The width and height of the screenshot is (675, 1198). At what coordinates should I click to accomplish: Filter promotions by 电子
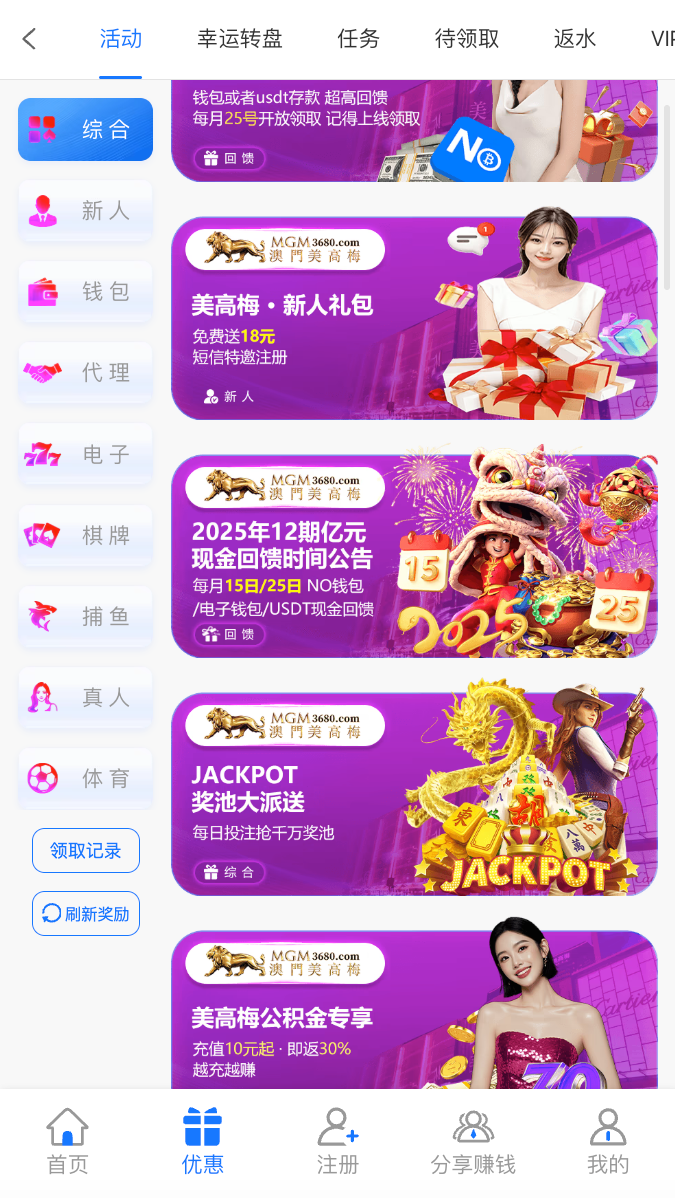(x=85, y=454)
